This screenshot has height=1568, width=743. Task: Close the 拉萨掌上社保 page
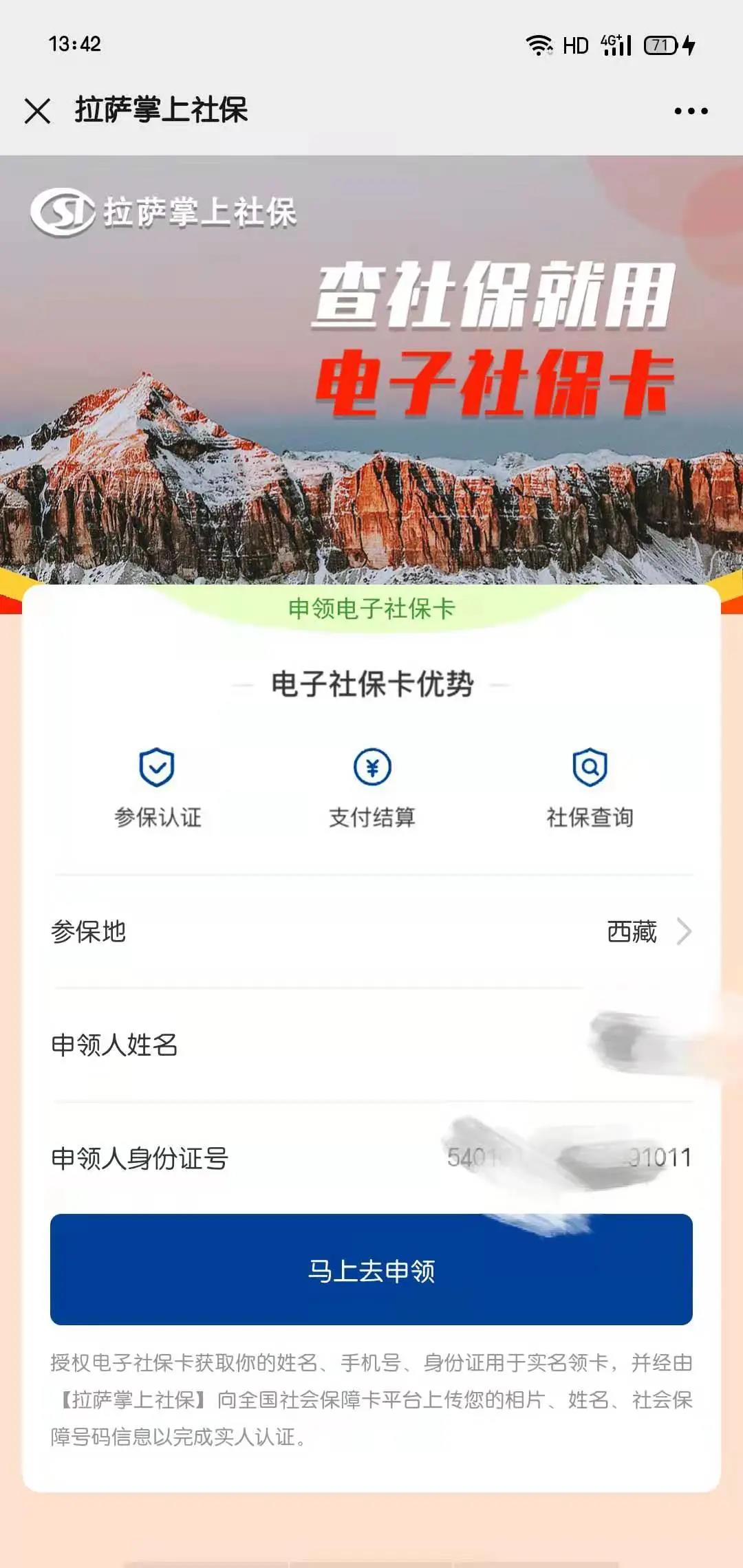pos(37,111)
